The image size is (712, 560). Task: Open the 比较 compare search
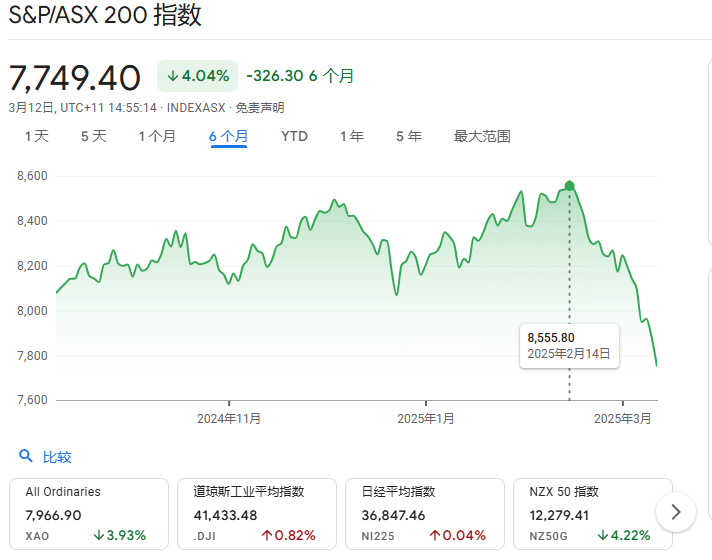click(46, 457)
